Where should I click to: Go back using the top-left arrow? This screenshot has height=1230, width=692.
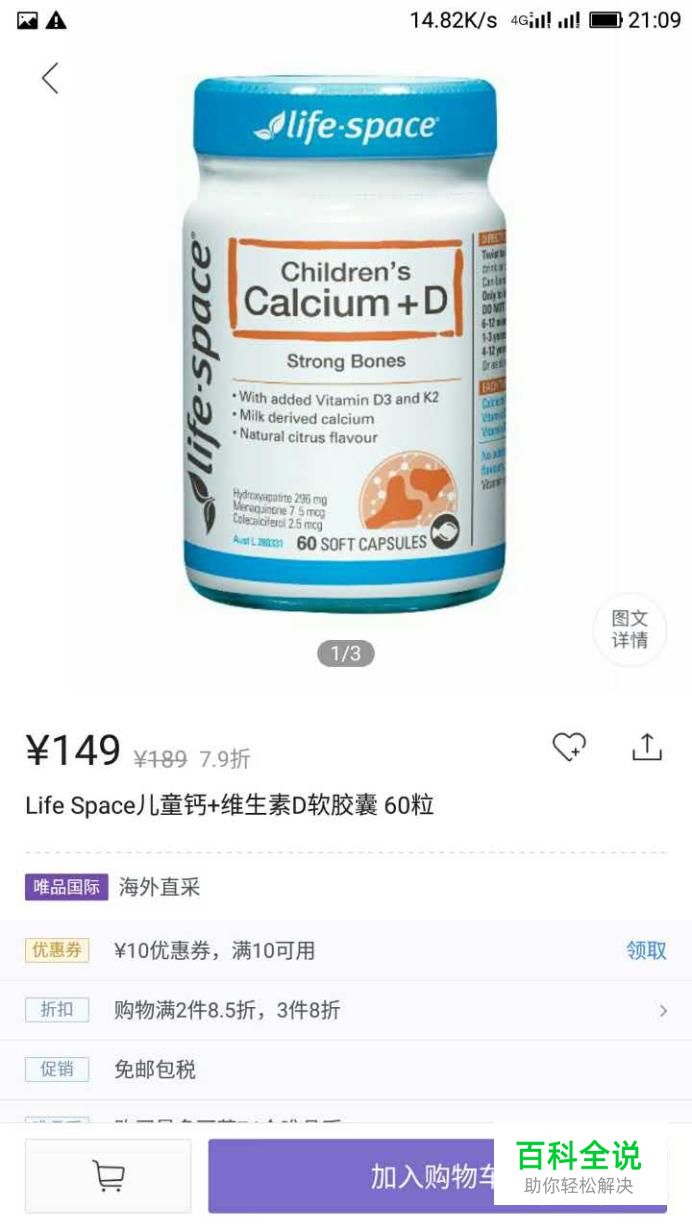(x=50, y=78)
